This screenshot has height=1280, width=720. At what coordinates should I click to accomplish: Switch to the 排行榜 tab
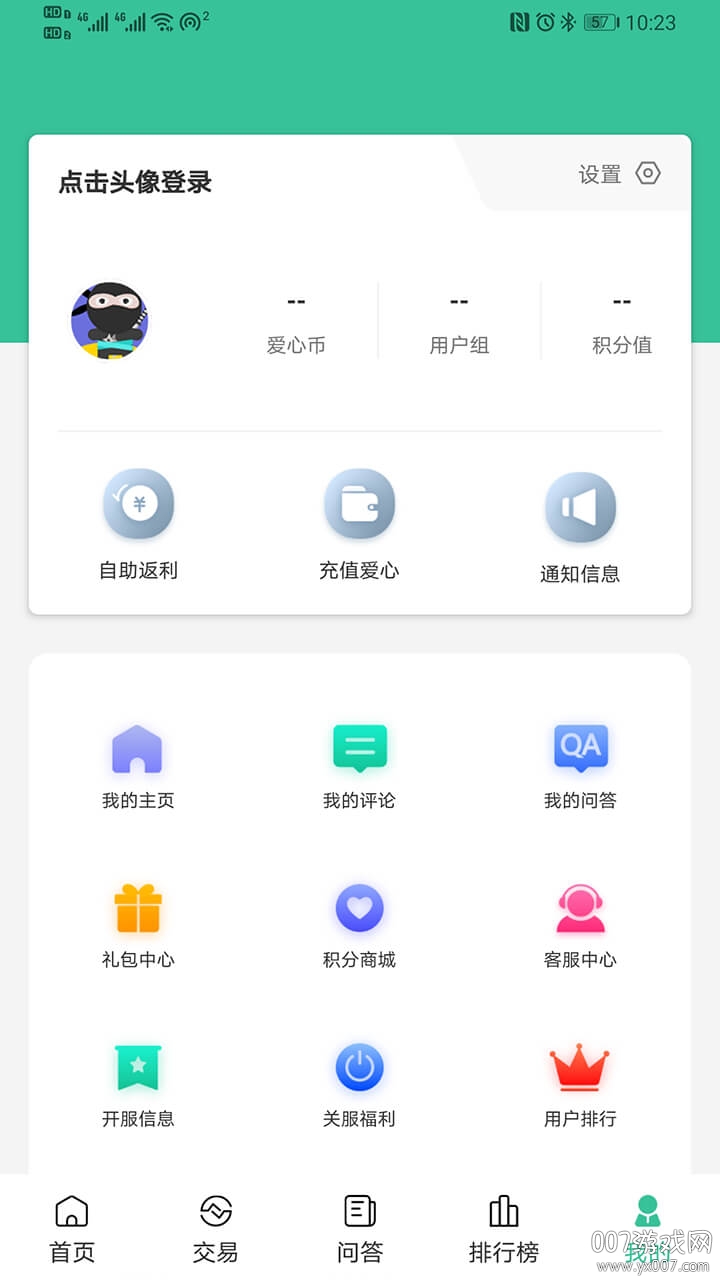coord(504,1228)
